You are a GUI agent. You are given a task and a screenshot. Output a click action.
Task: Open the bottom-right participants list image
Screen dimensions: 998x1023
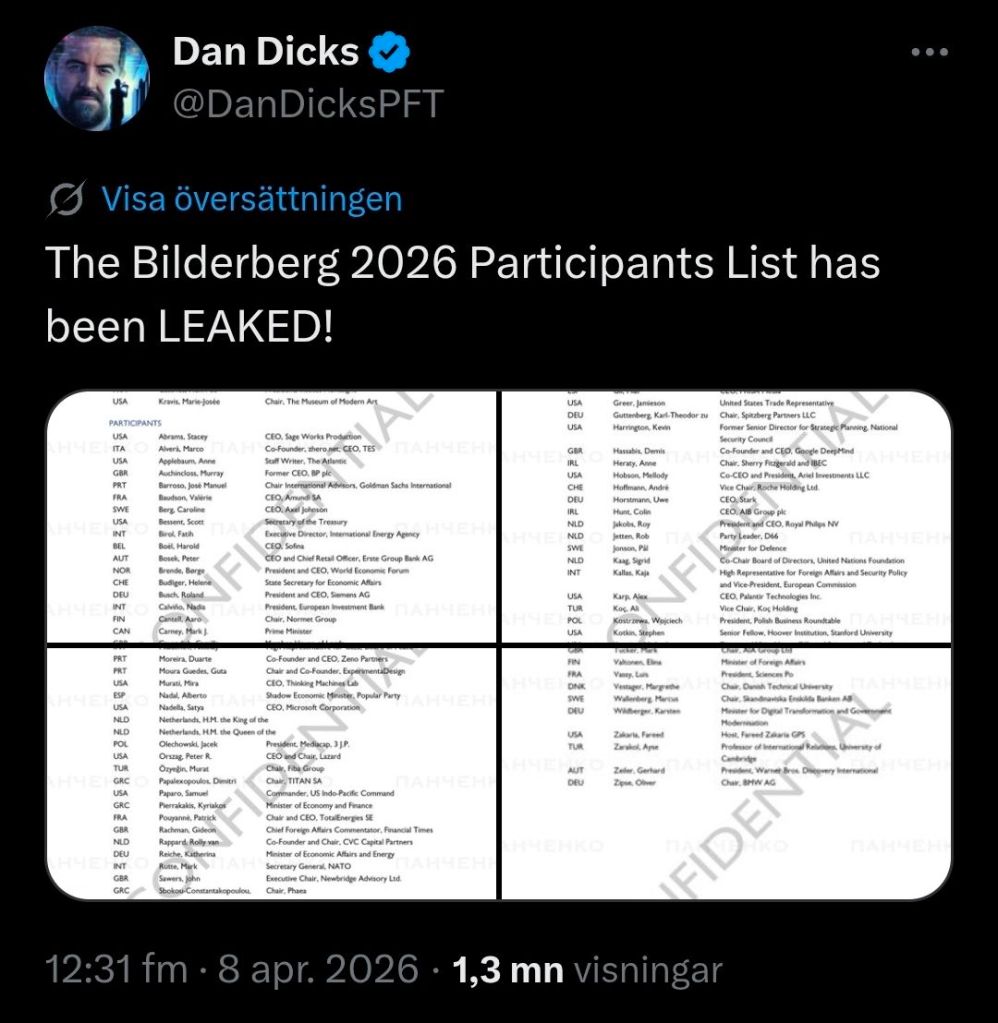(x=727, y=773)
